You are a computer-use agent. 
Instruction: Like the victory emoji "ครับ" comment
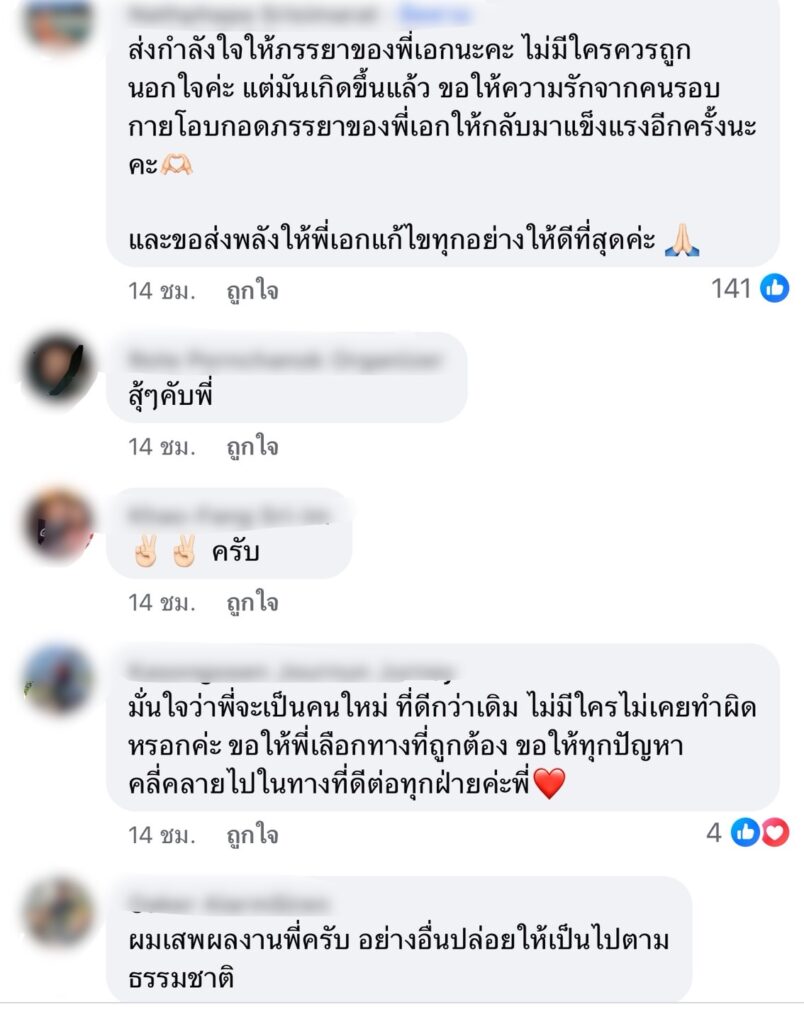pyautogui.click(x=252, y=603)
